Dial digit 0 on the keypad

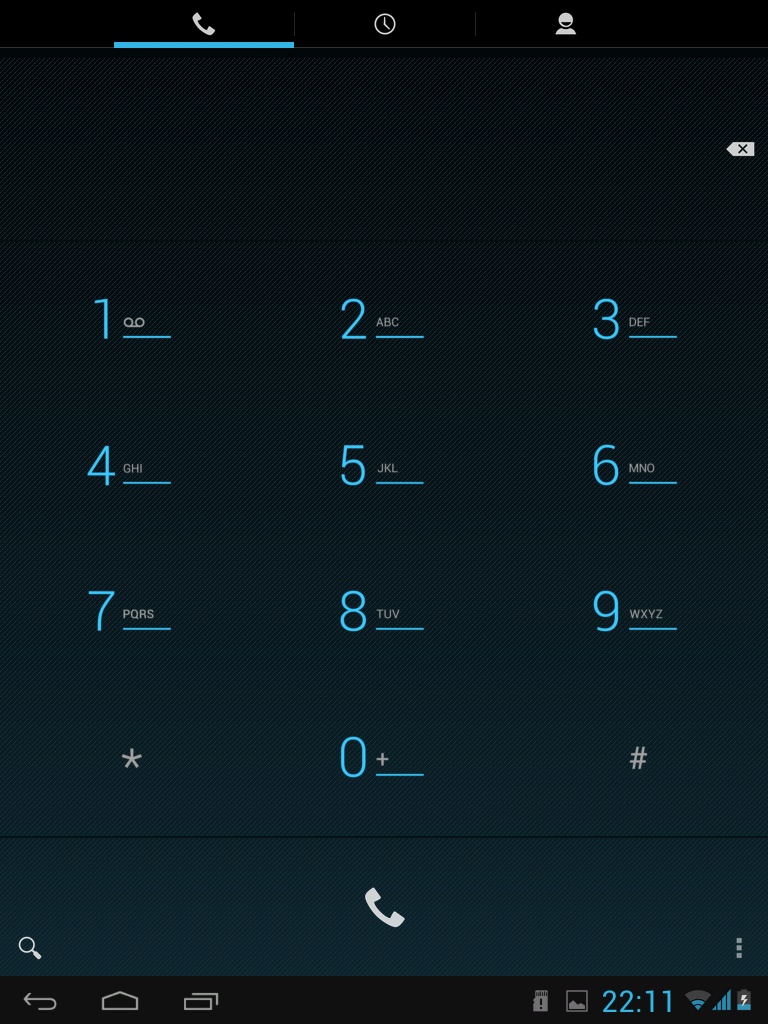click(x=381, y=757)
